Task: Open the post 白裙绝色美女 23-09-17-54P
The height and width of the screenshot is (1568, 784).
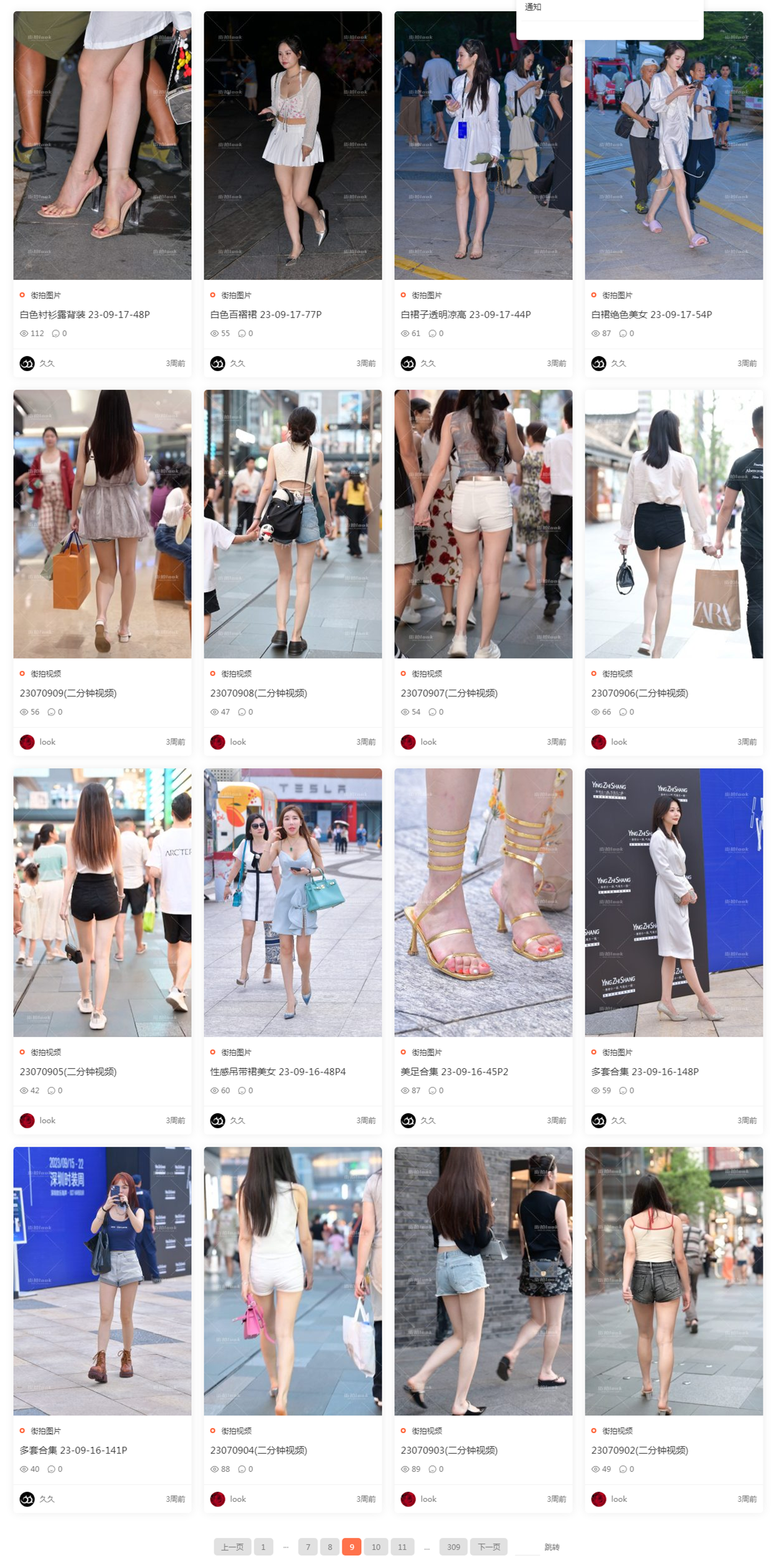Action: pos(651,314)
